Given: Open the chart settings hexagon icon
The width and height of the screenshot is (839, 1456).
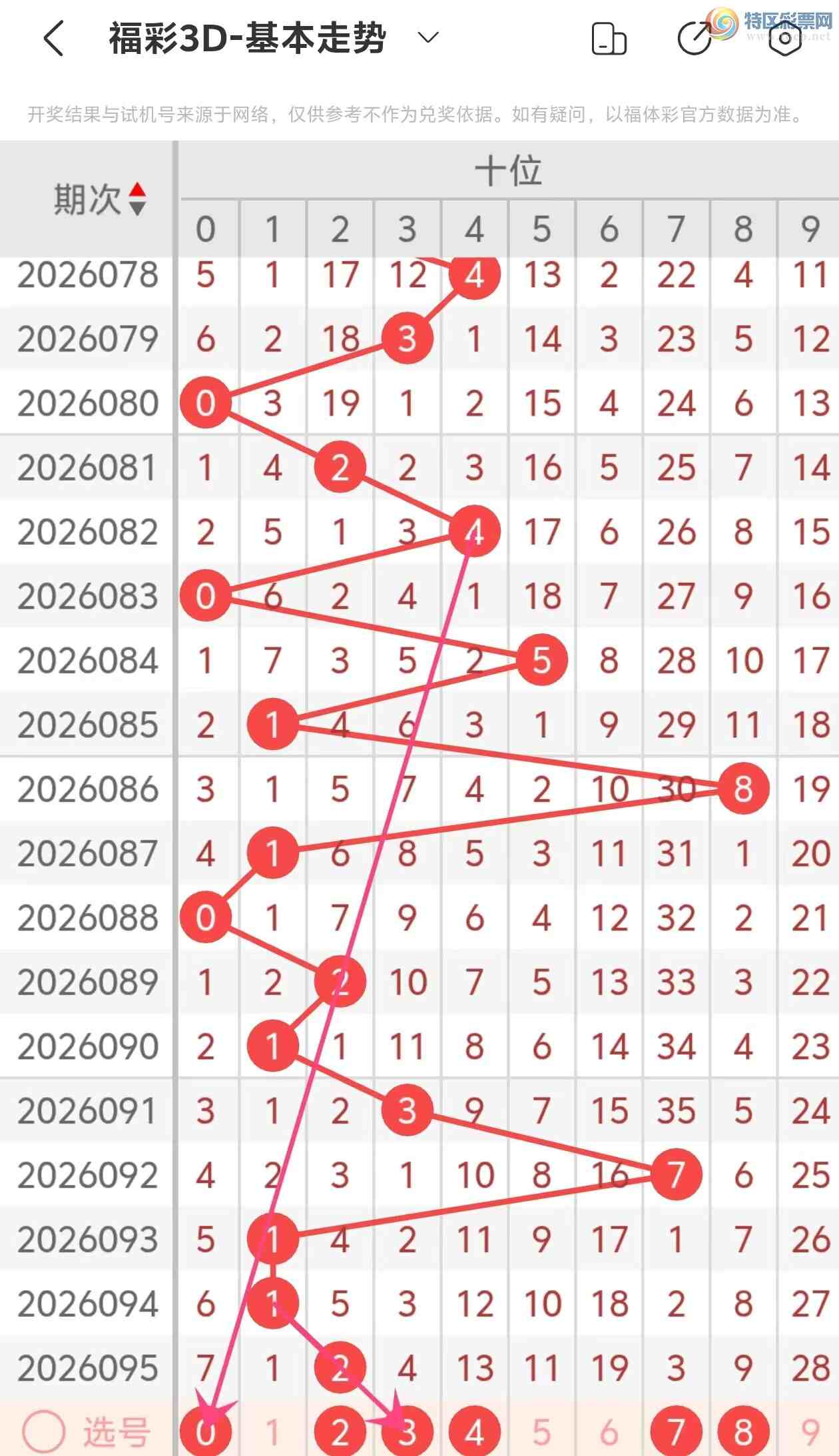Looking at the screenshot, I should (784, 39).
